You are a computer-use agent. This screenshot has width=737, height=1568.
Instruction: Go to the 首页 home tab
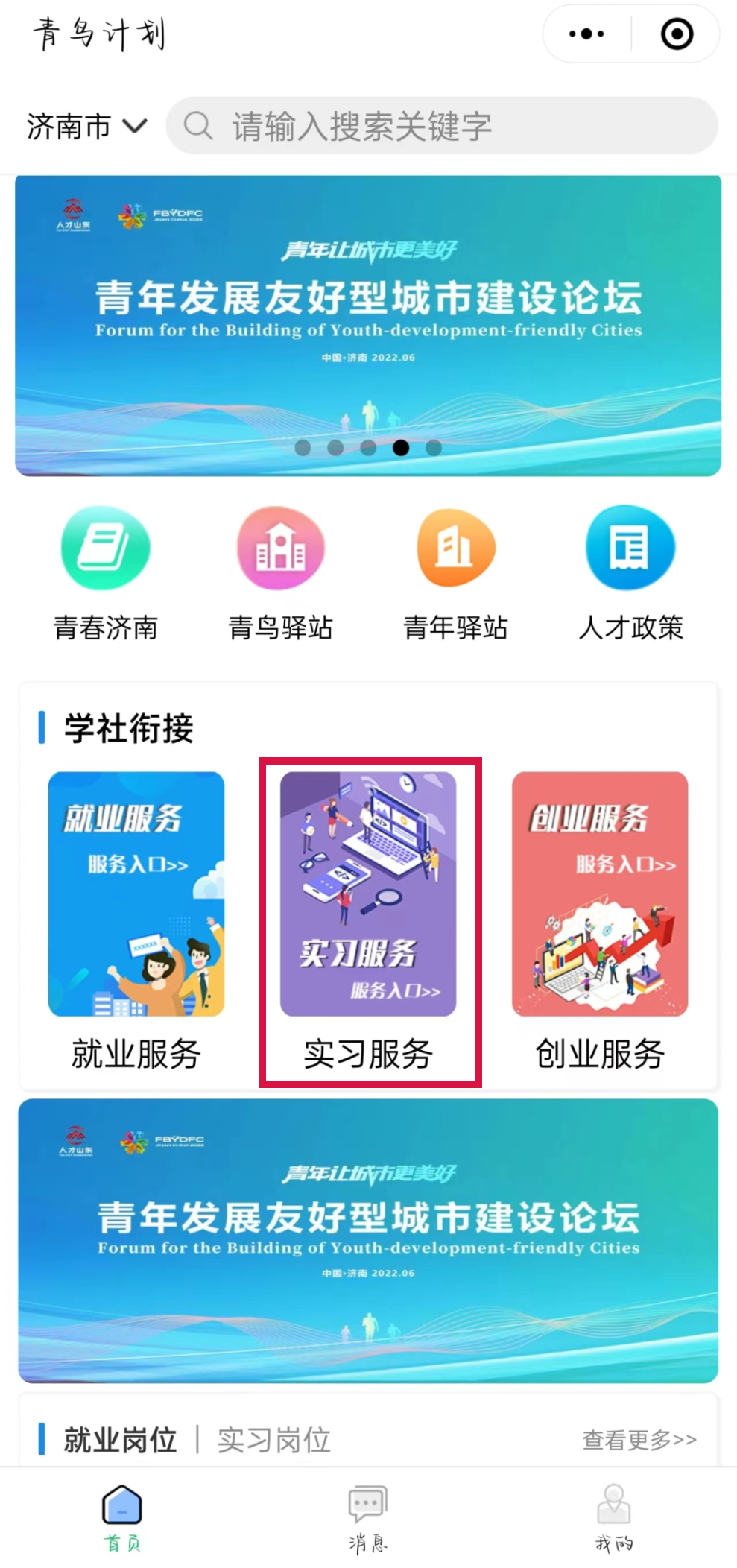coord(122,1517)
